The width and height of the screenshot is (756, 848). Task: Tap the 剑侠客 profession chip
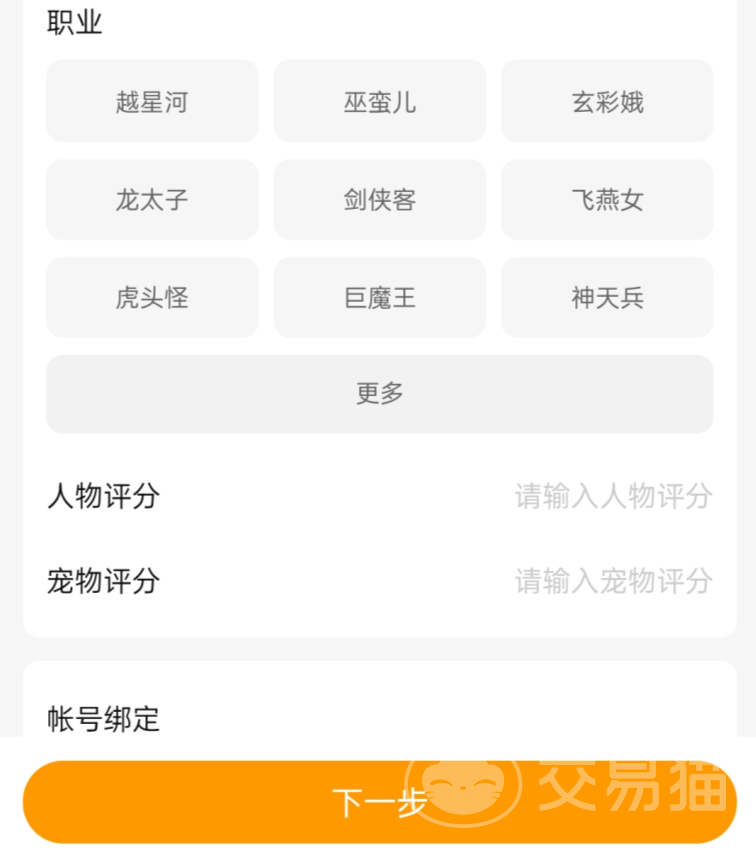click(x=380, y=200)
